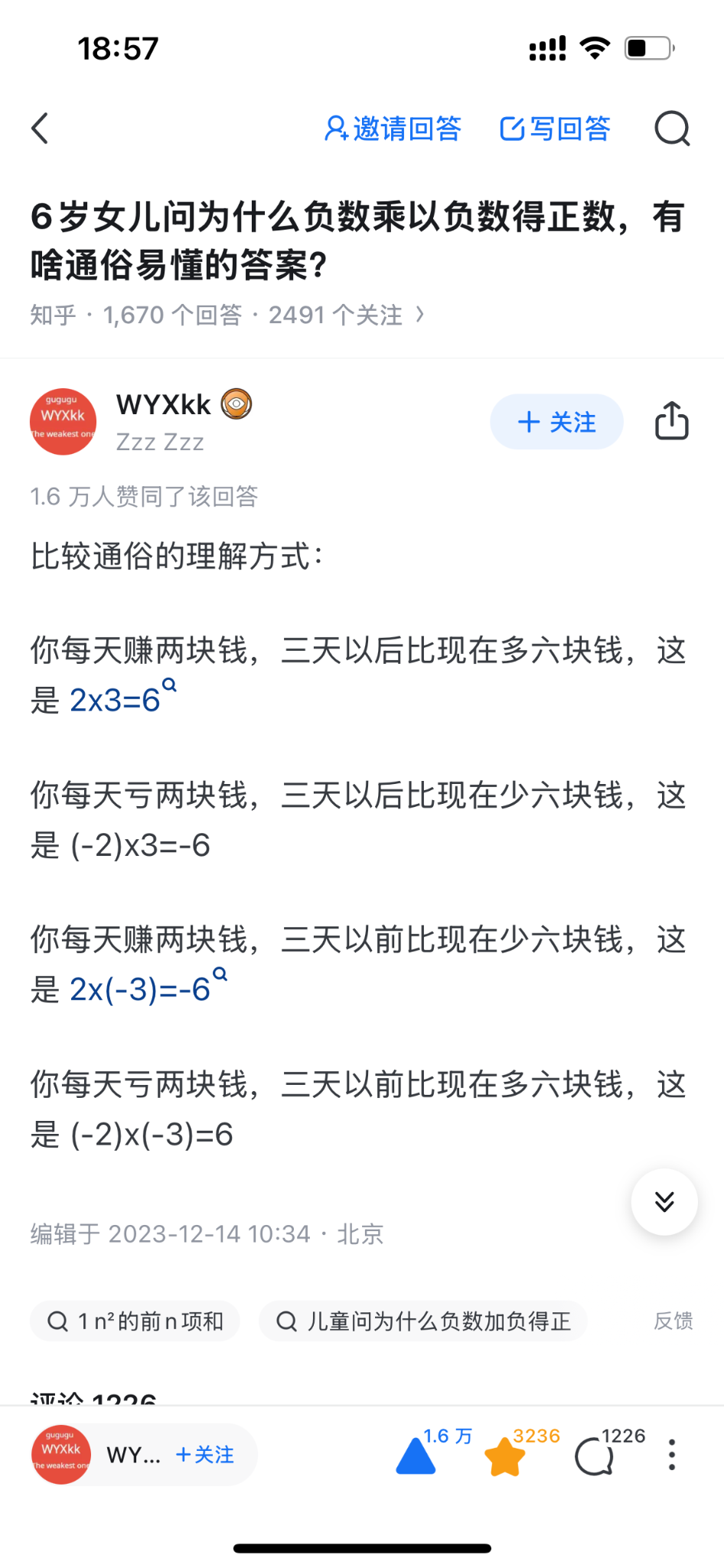Tap 写回答 to write an answer

click(x=555, y=129)
